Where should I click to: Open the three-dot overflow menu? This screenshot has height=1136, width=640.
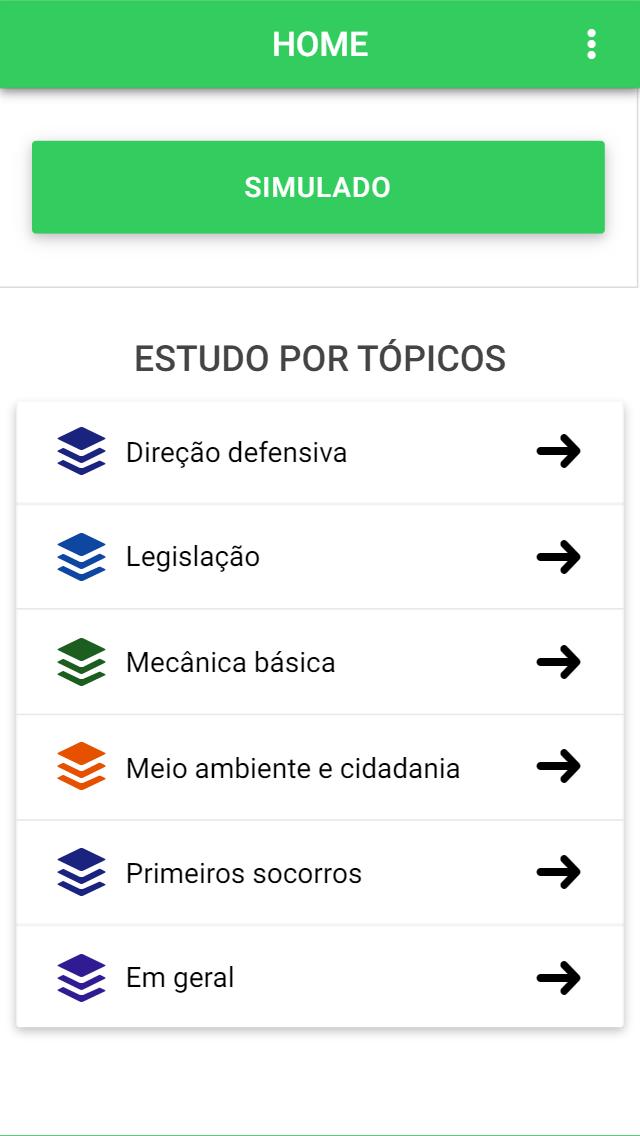[591, 44]
